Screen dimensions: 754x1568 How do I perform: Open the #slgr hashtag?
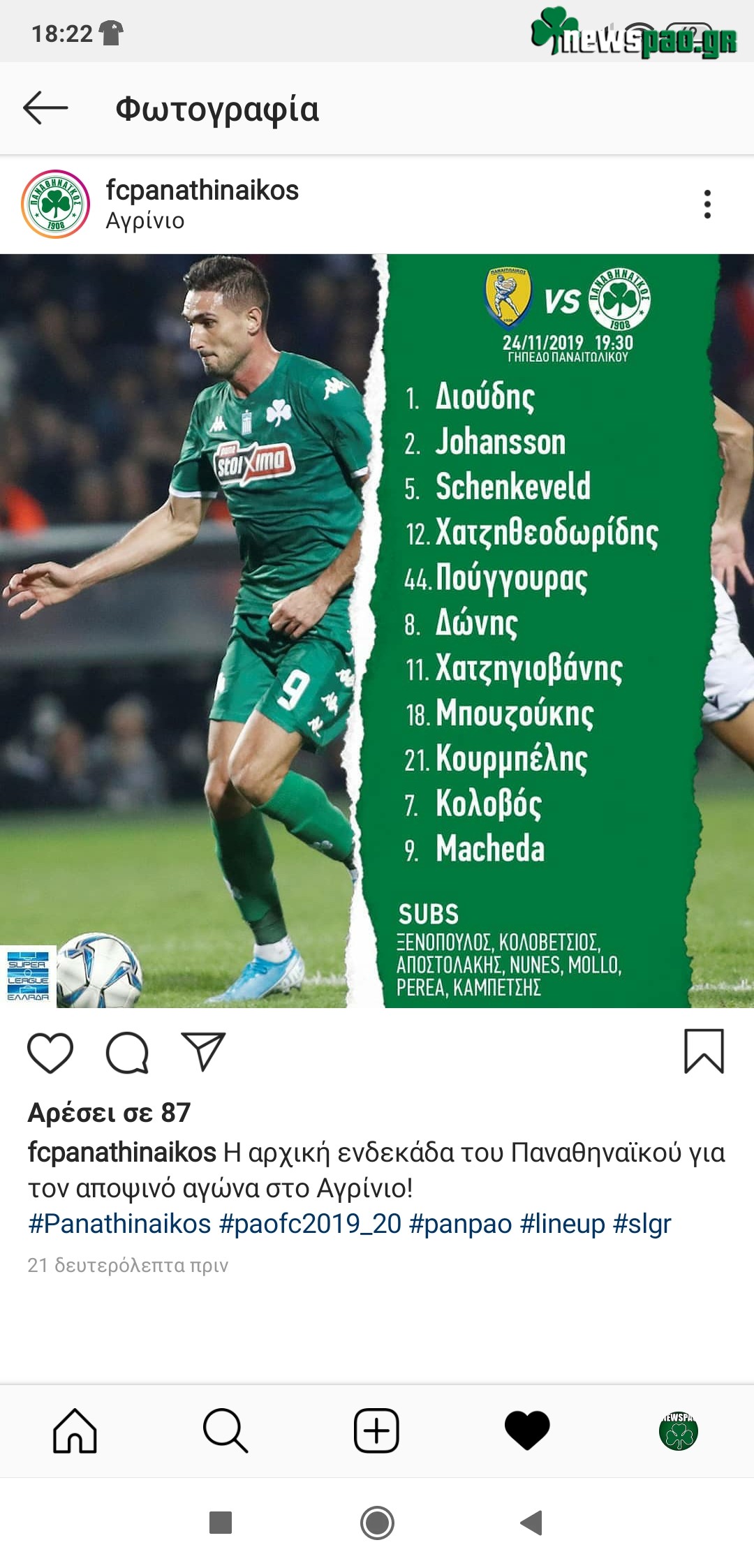[642, 1224]
